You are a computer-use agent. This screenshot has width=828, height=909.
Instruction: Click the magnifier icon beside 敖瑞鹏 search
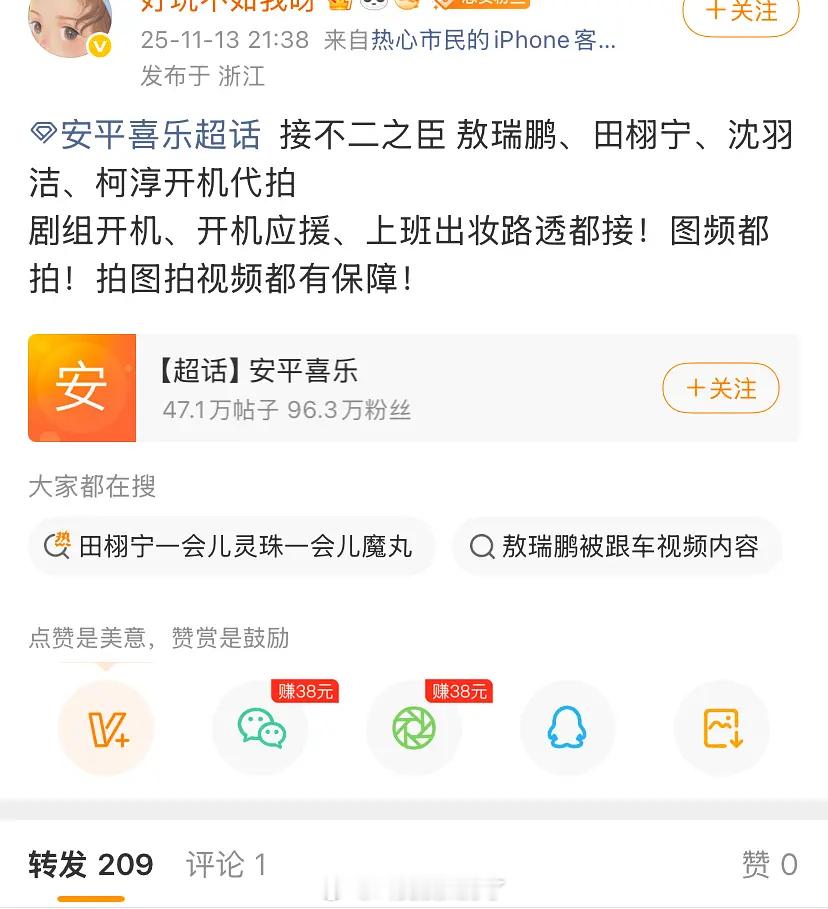[x=484, y=546]
